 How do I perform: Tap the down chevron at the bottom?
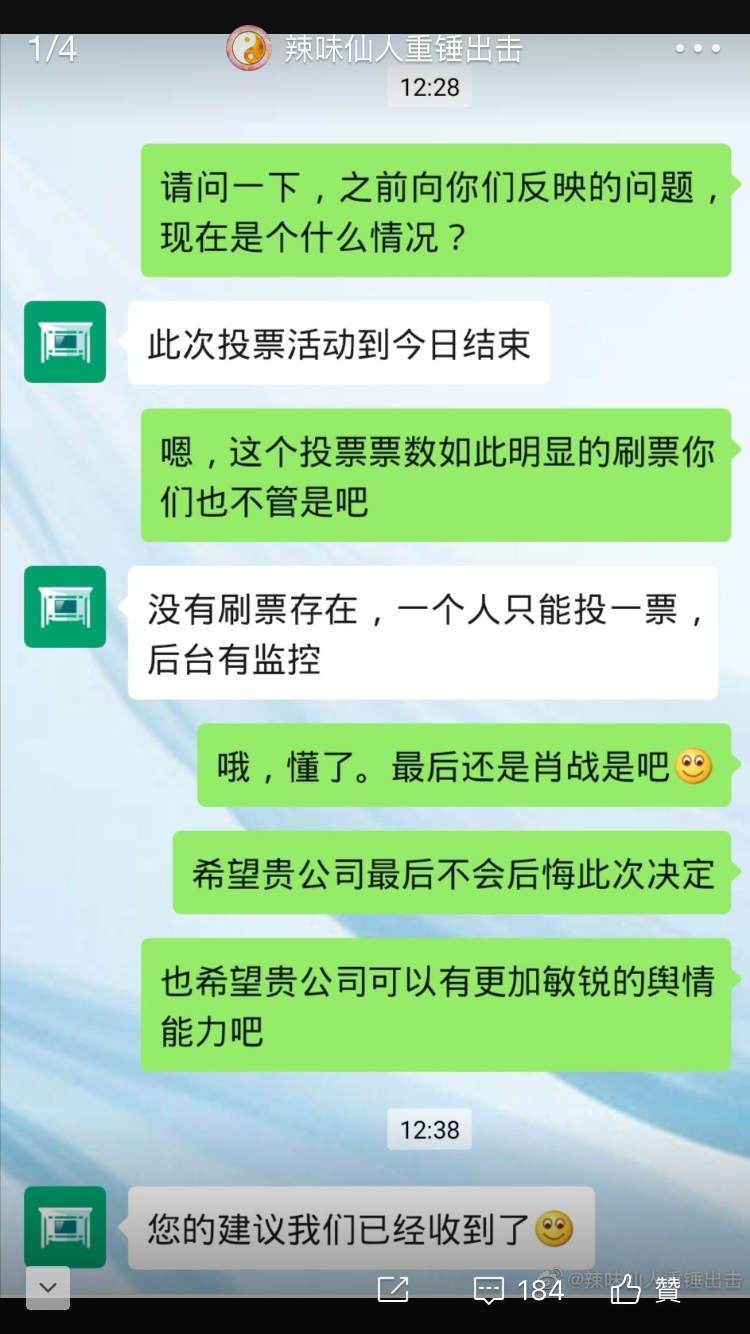coord(48,1287)
